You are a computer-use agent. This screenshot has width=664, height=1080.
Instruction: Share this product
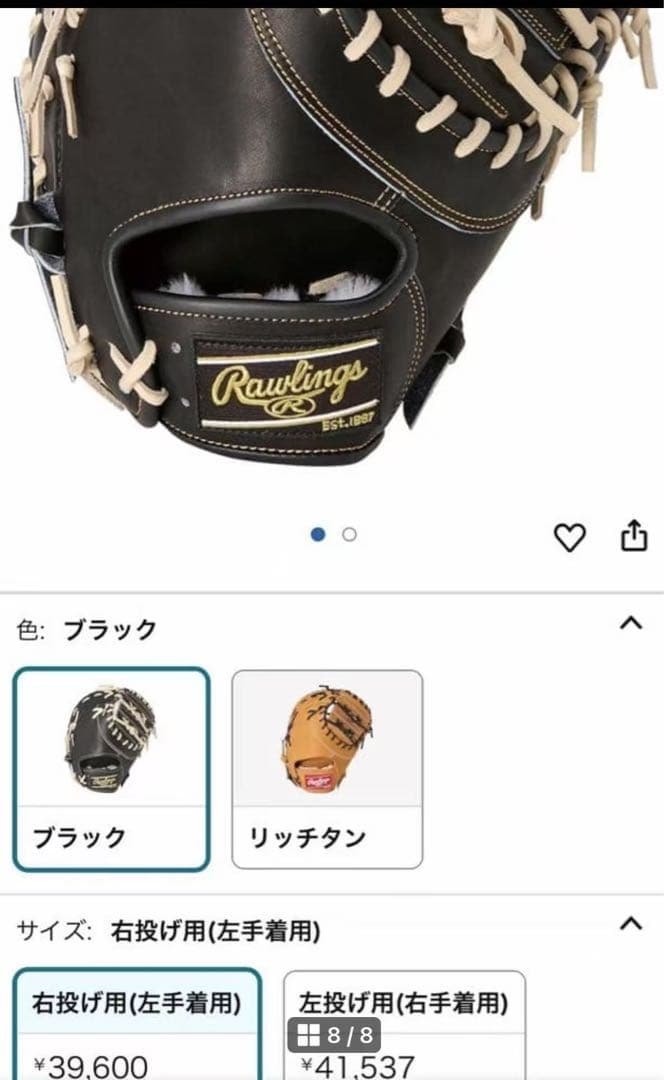(634, 537)
